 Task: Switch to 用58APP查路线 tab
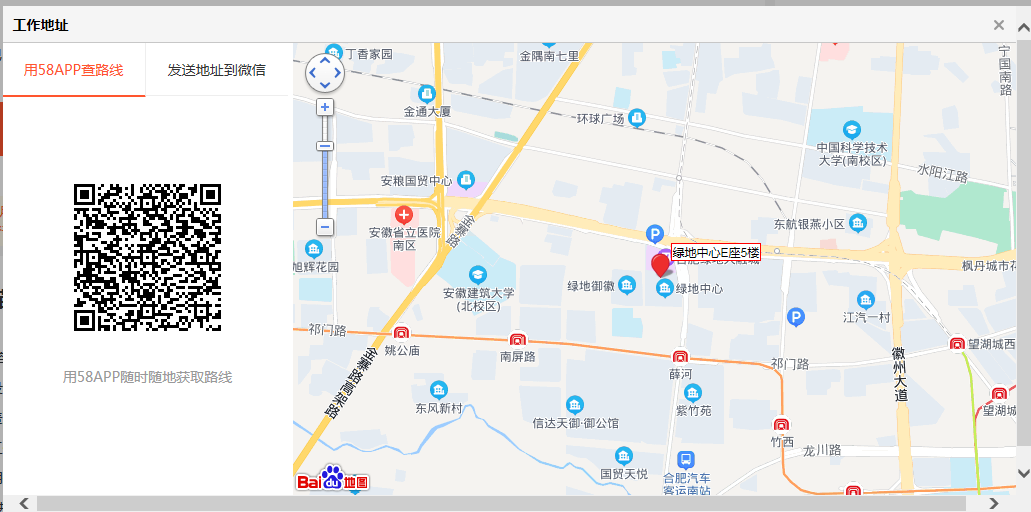[x=74, y=70]
